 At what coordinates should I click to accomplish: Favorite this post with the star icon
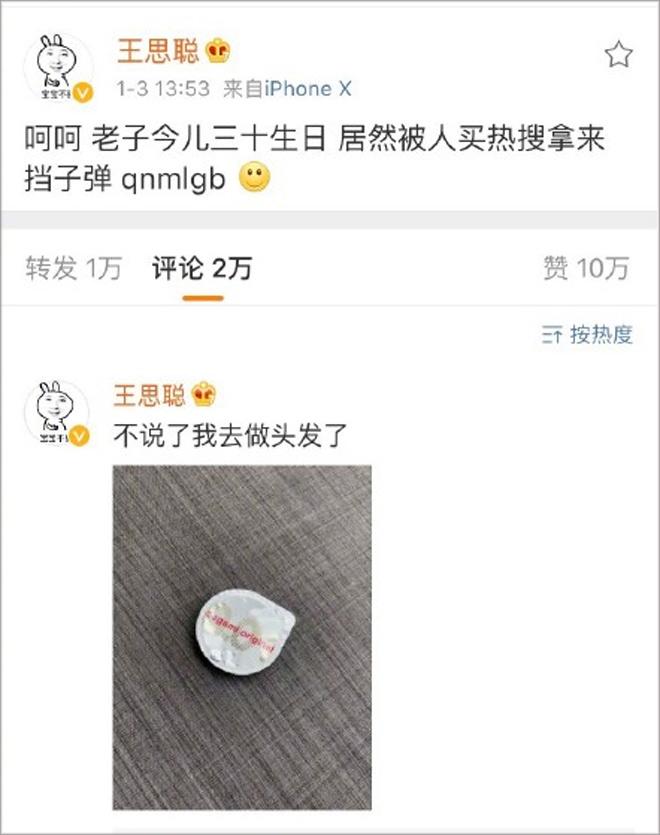(x=619, y=55)
